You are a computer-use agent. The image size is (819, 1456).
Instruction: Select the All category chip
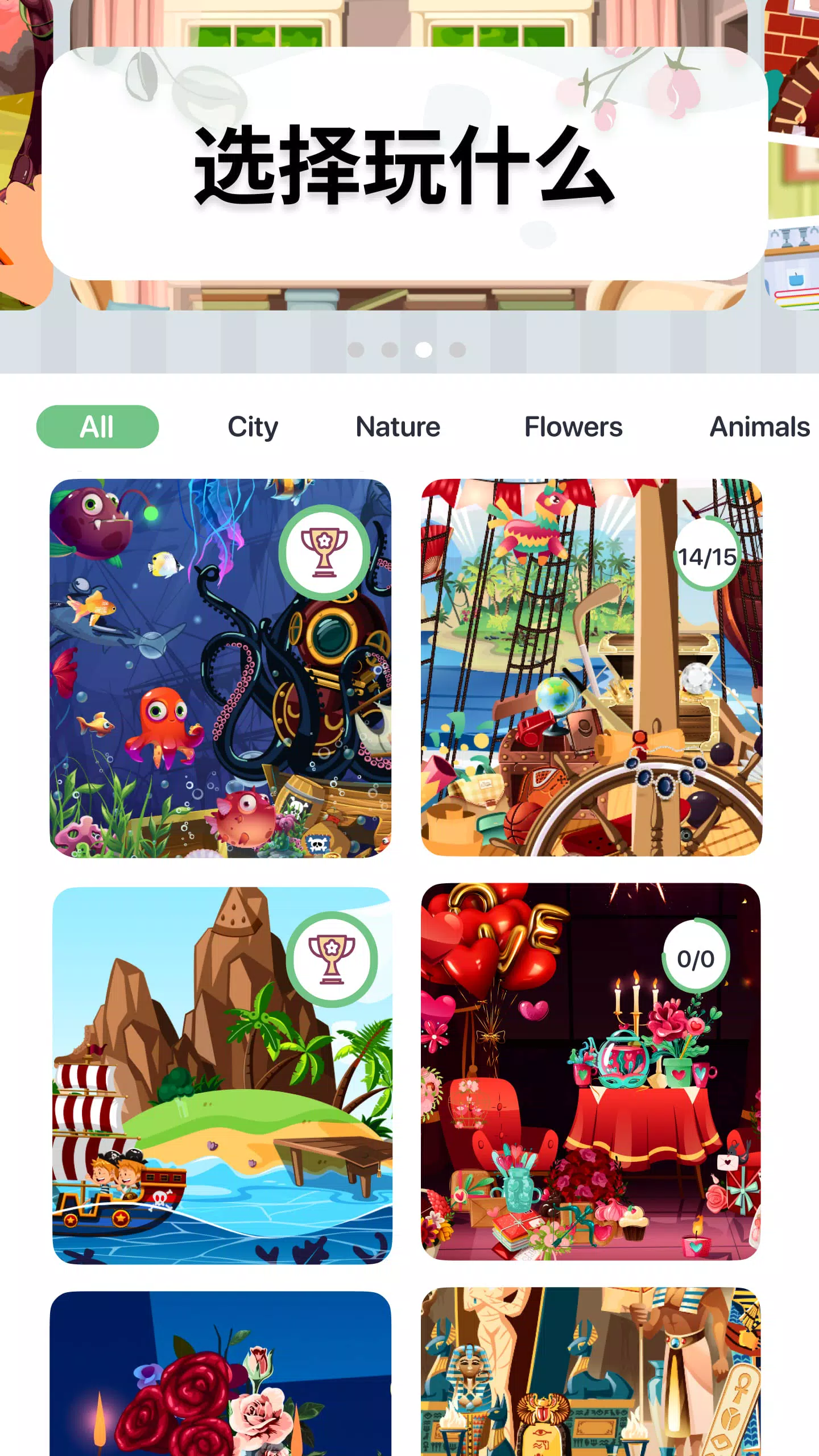coord(97,427)
